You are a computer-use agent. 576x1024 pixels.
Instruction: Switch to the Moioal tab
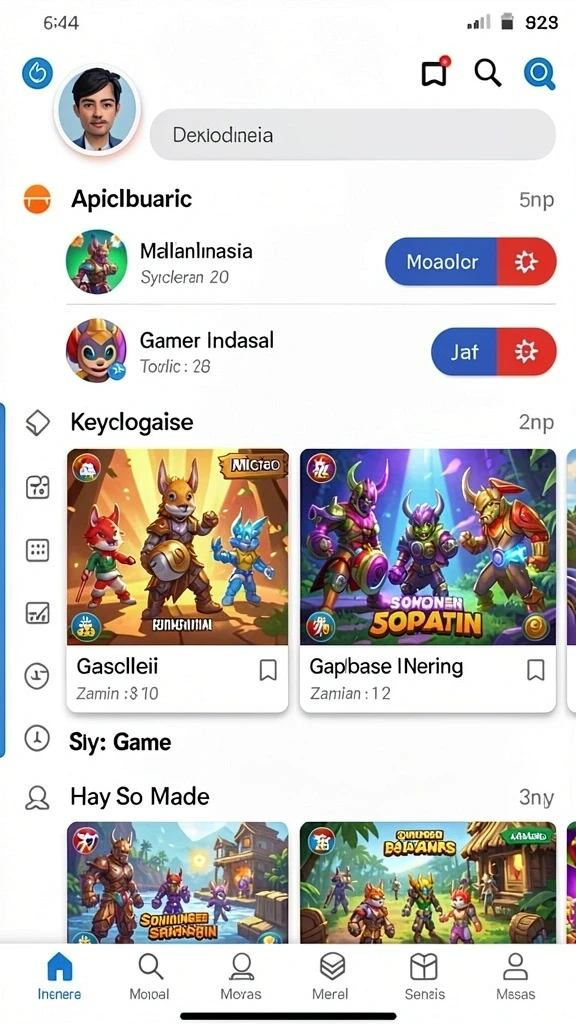pyautogui.click(x=150, y=977)
